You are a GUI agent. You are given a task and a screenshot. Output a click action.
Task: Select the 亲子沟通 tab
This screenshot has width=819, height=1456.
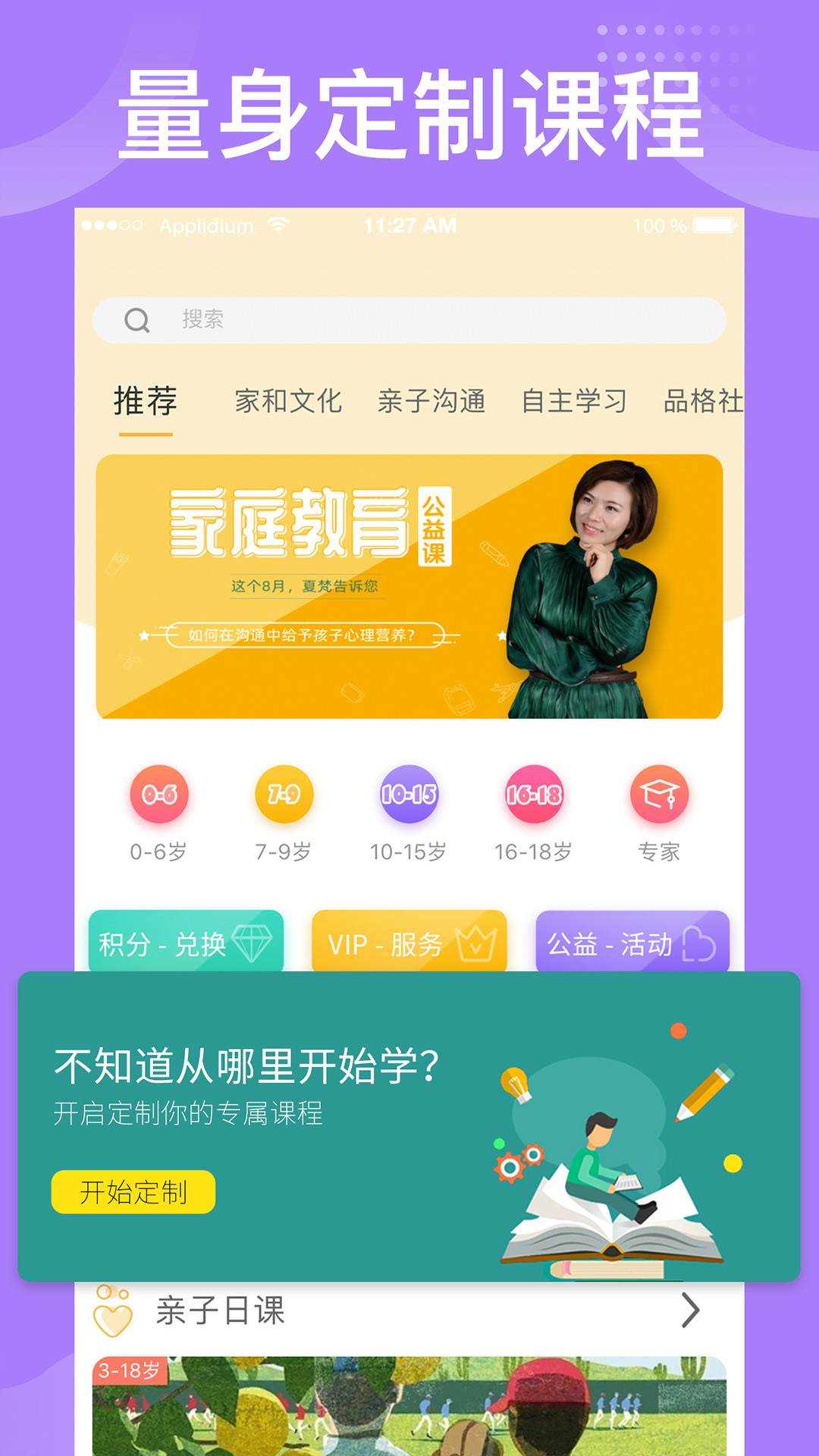coord(434,400)
